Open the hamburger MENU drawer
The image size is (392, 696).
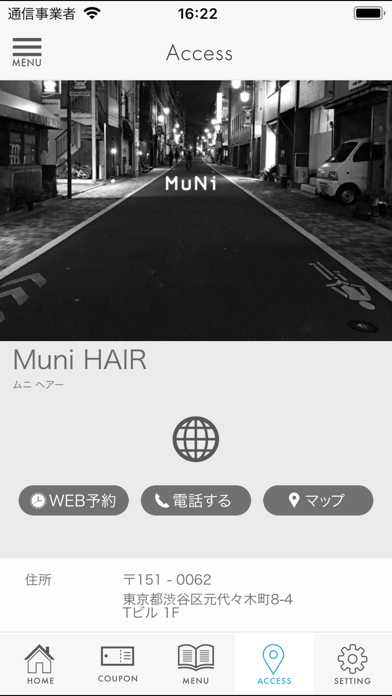[27, 52]
